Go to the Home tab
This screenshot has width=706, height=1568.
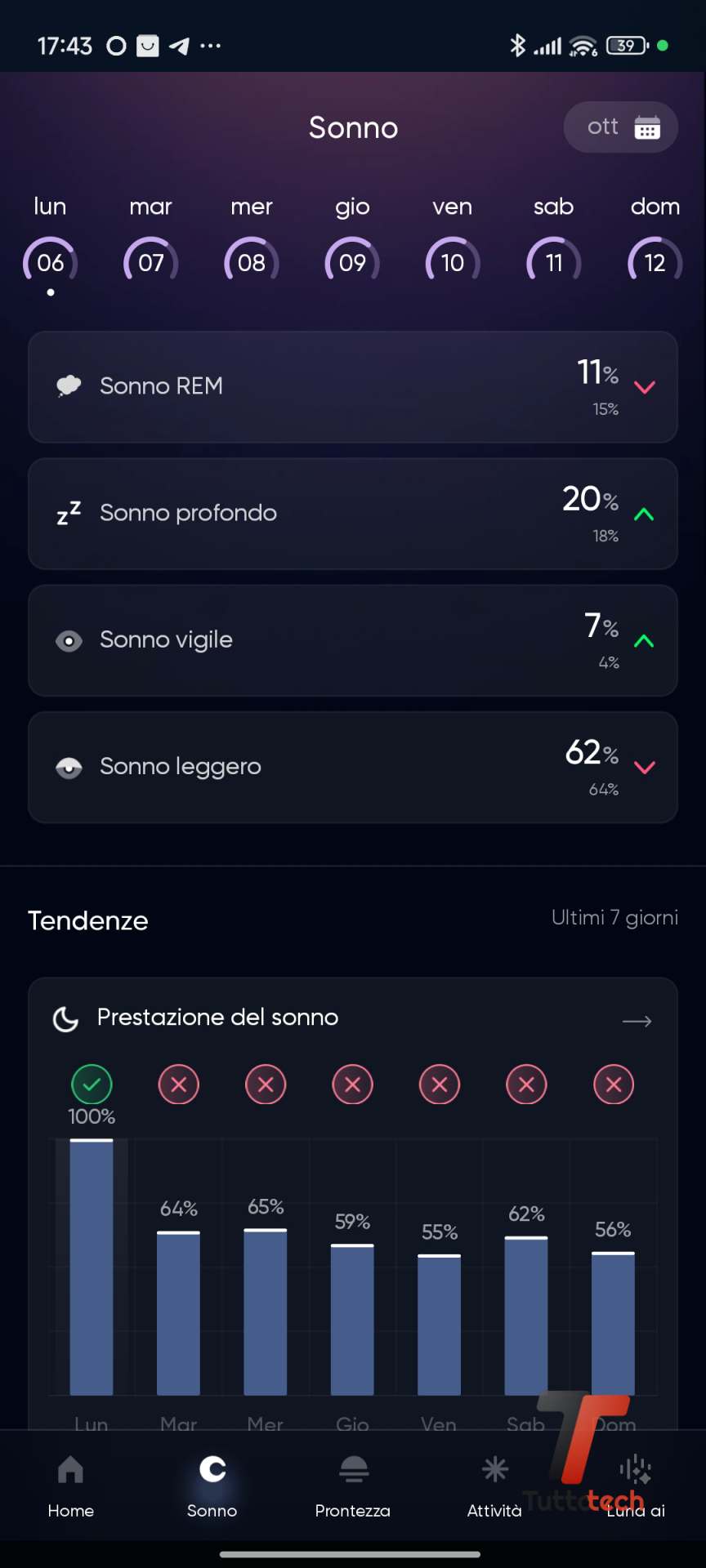pos(71,1486)
